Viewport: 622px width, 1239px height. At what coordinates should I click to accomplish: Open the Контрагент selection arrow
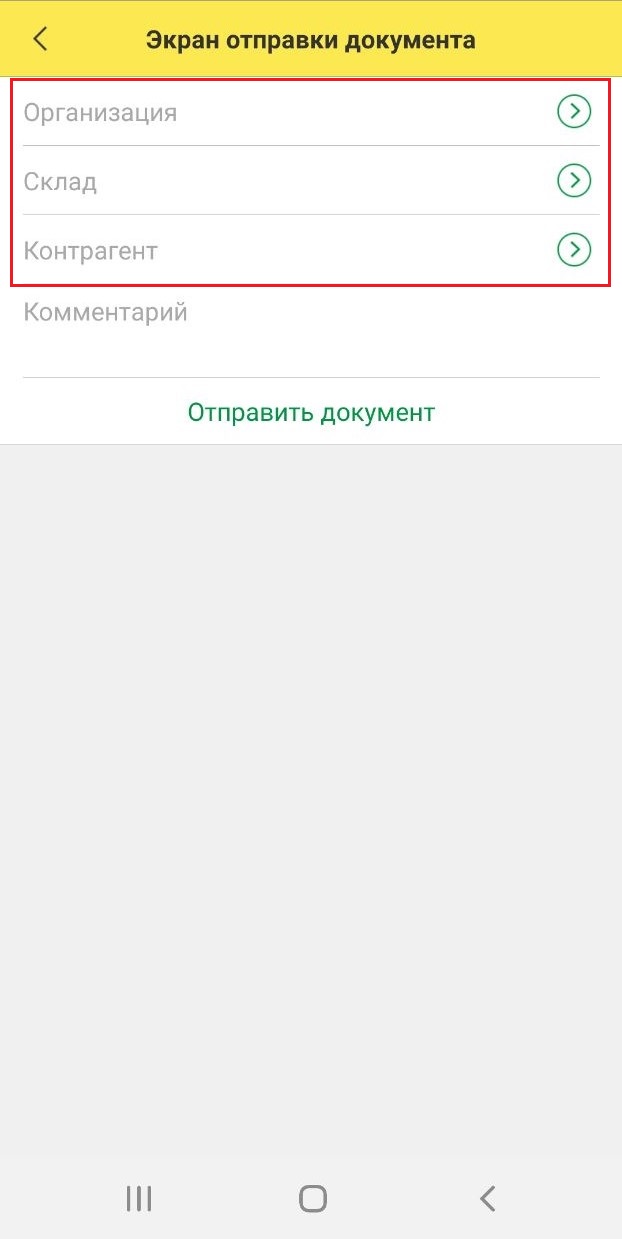[573, 249]
